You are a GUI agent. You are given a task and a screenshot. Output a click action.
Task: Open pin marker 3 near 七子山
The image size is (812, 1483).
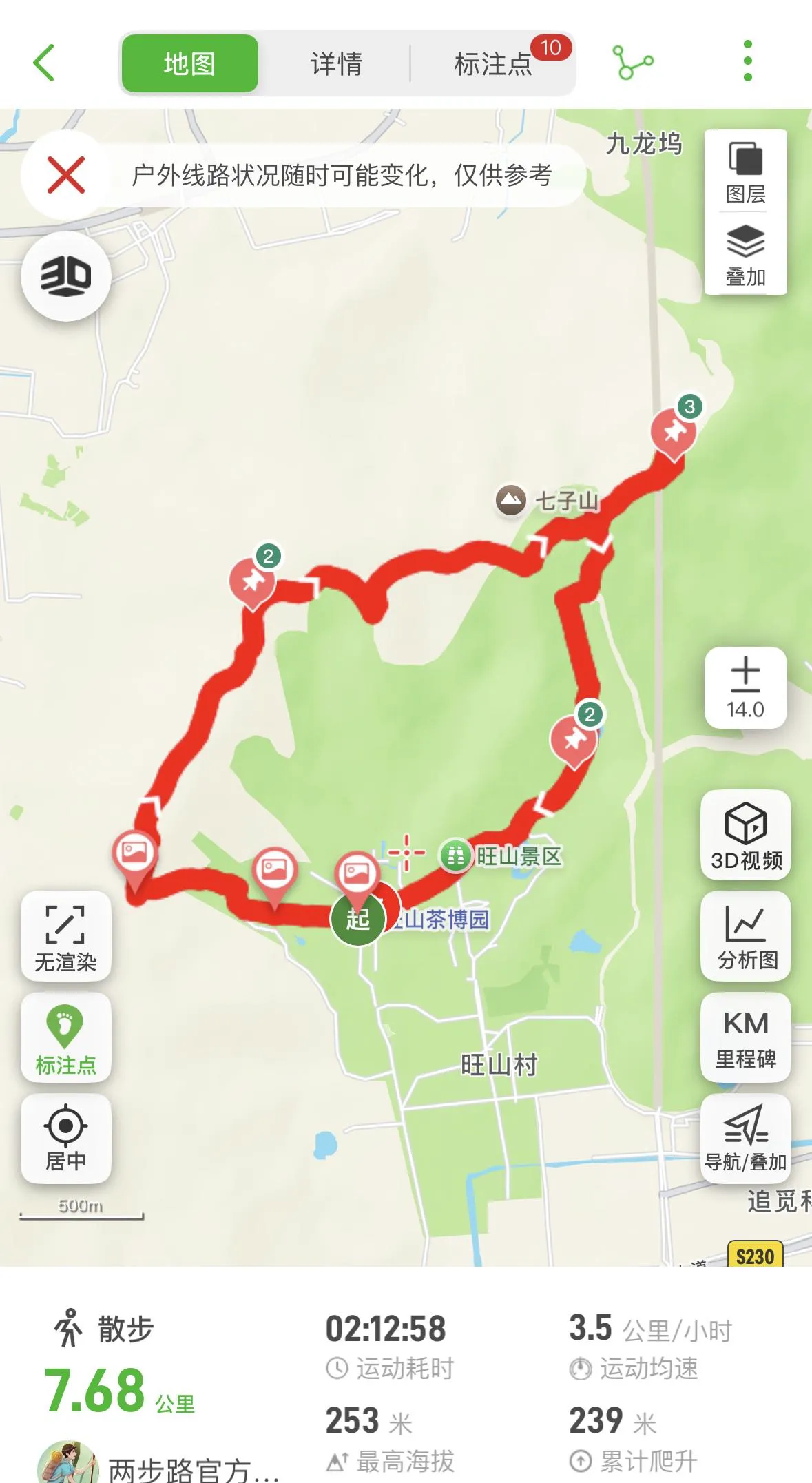(674, 432)
